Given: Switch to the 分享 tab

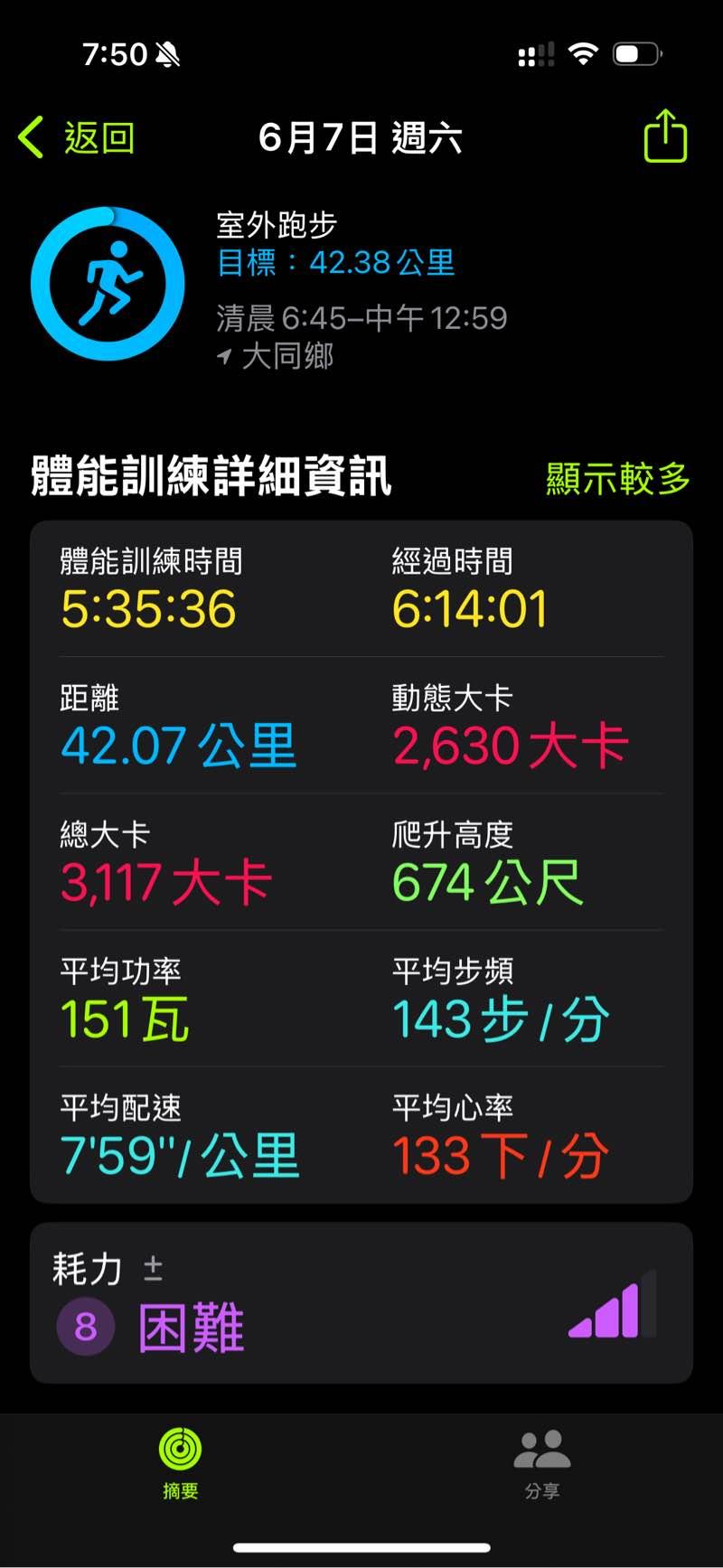Looking at the screenshot, I should coord(541,1463).
